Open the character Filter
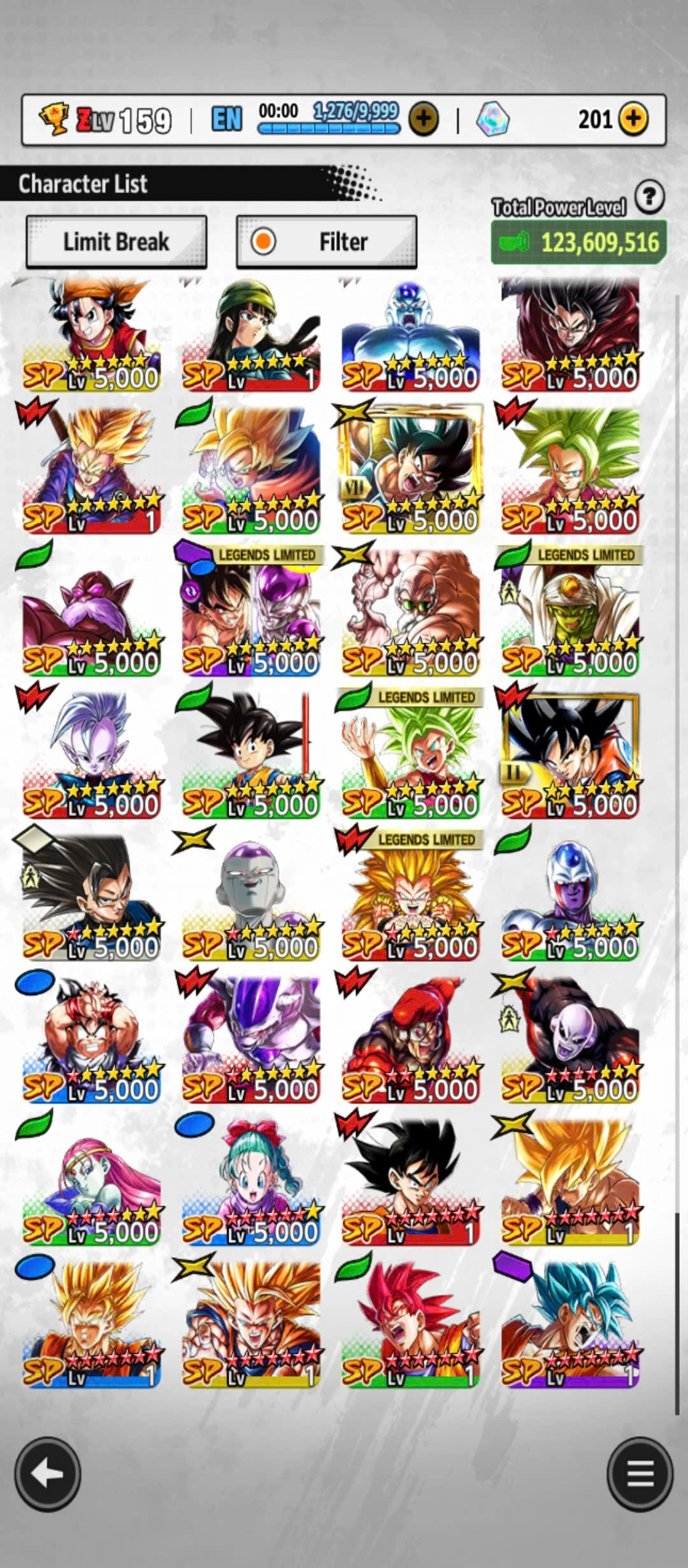Screen dimensions: 688x1568 326,242
